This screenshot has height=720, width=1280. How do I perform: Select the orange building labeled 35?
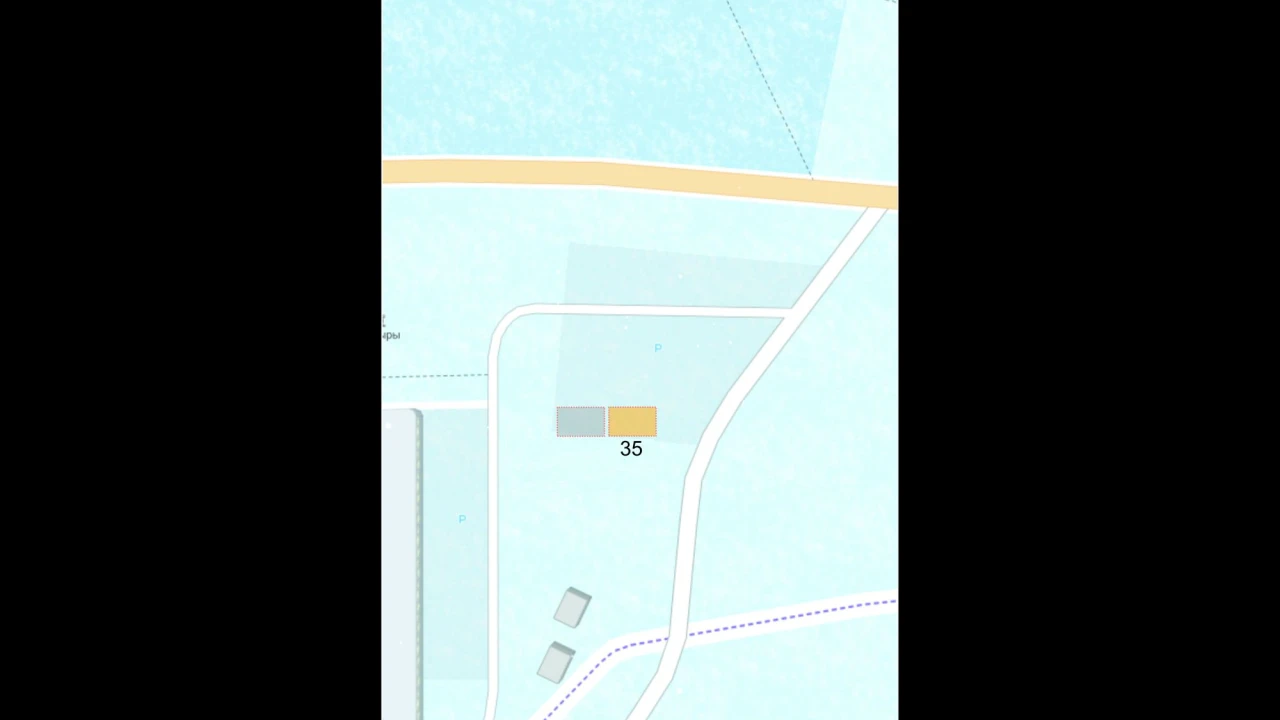(x=632, y=422)
